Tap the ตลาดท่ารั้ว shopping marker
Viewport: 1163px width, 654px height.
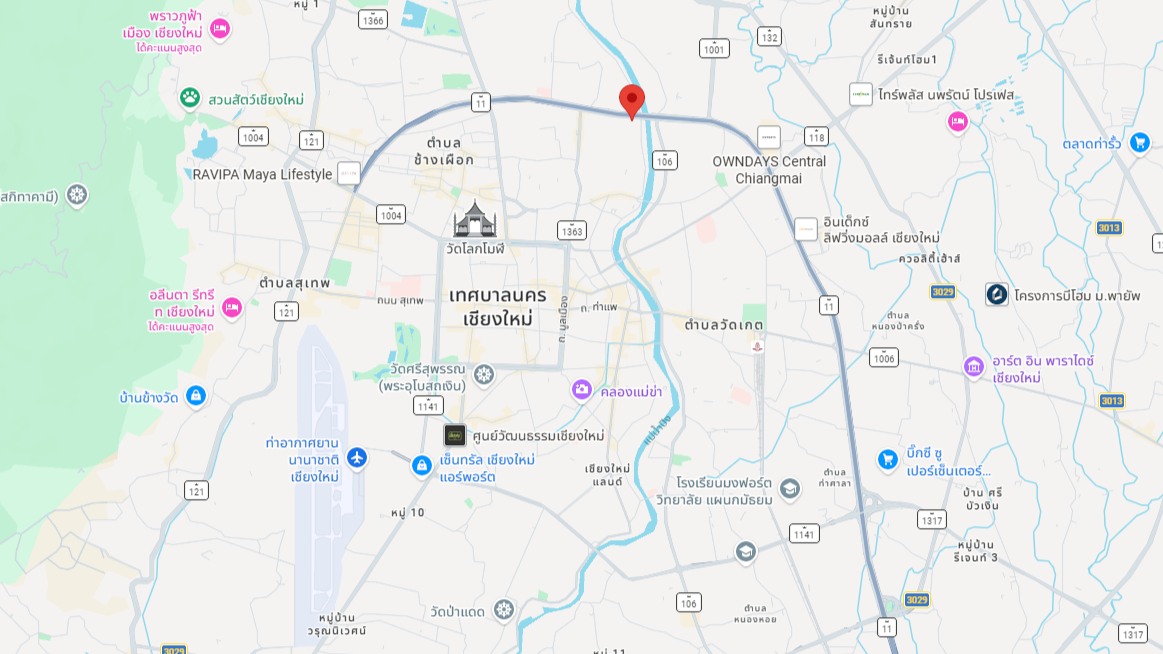(x=1139, y=143)
